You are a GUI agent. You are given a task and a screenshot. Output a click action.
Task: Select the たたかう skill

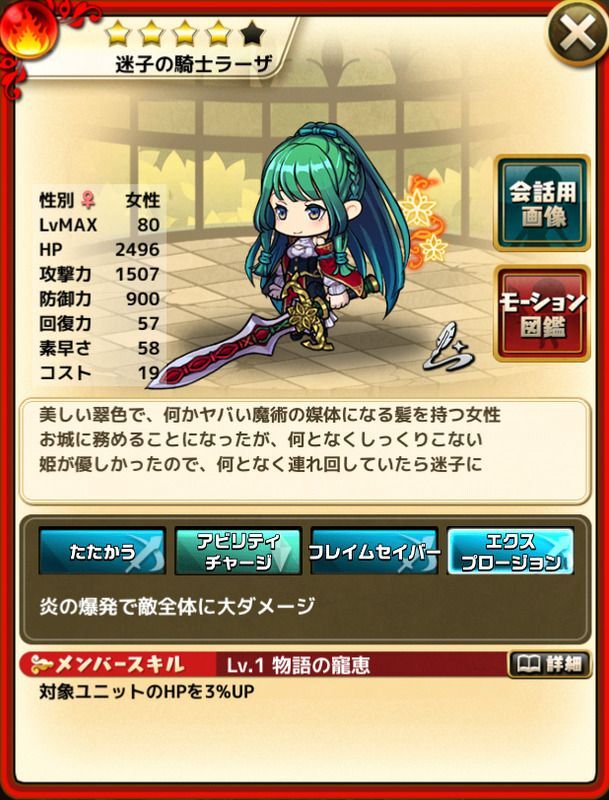(103, 551)
